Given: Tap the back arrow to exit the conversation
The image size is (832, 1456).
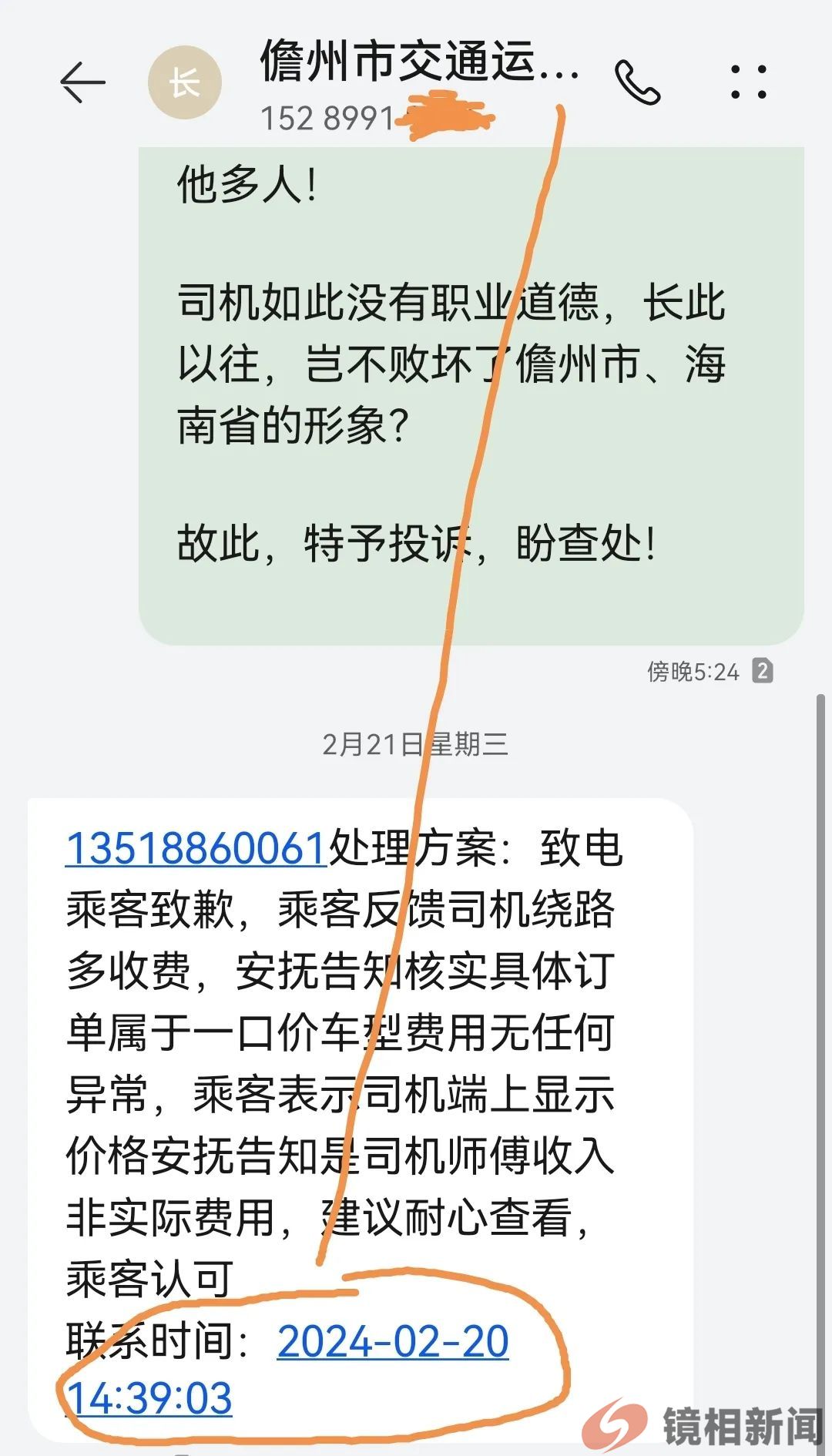Looking at the screenshot, I should (82, 81).
